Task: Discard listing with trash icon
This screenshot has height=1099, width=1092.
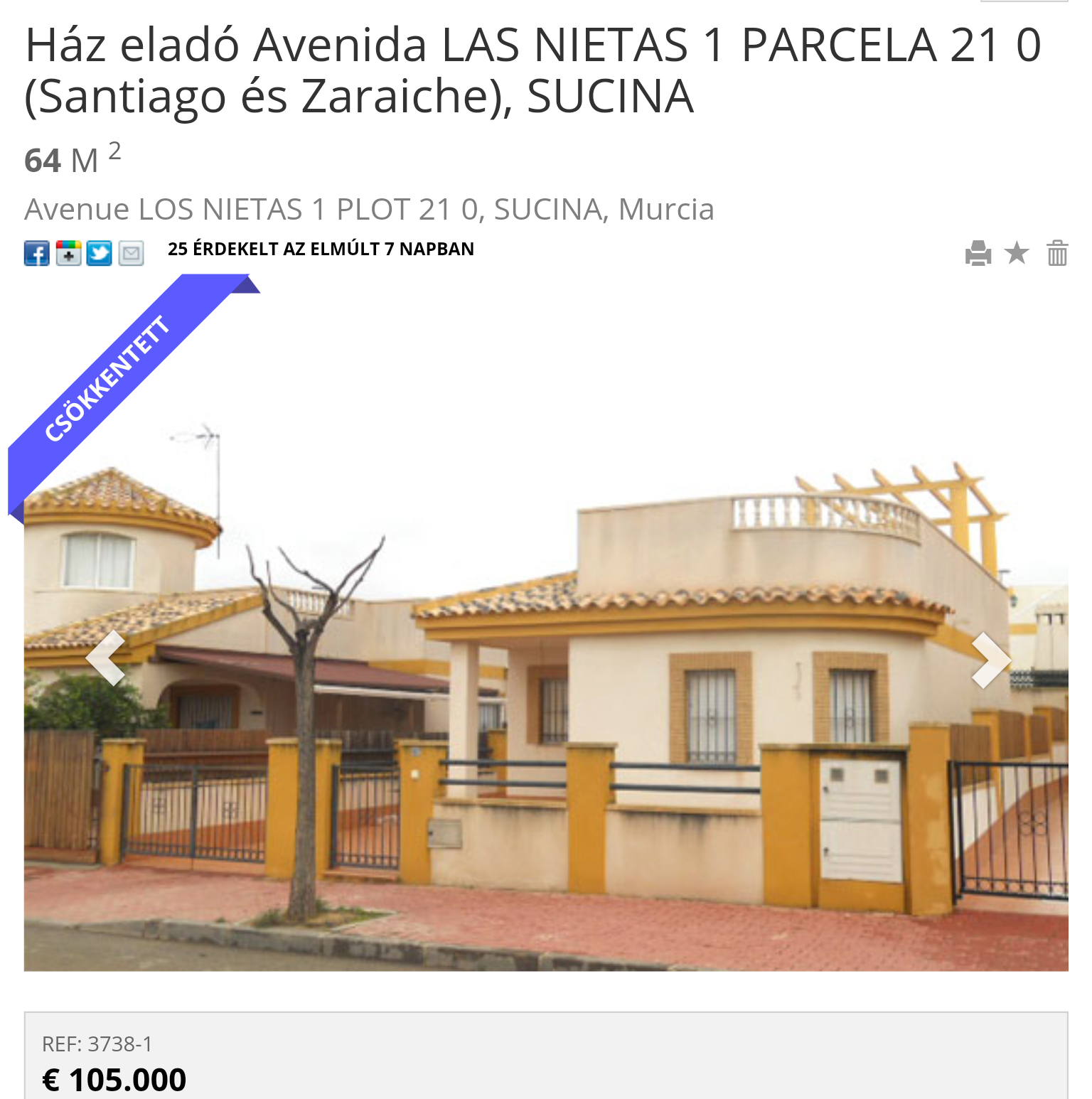Action: tap(1057, 253)
